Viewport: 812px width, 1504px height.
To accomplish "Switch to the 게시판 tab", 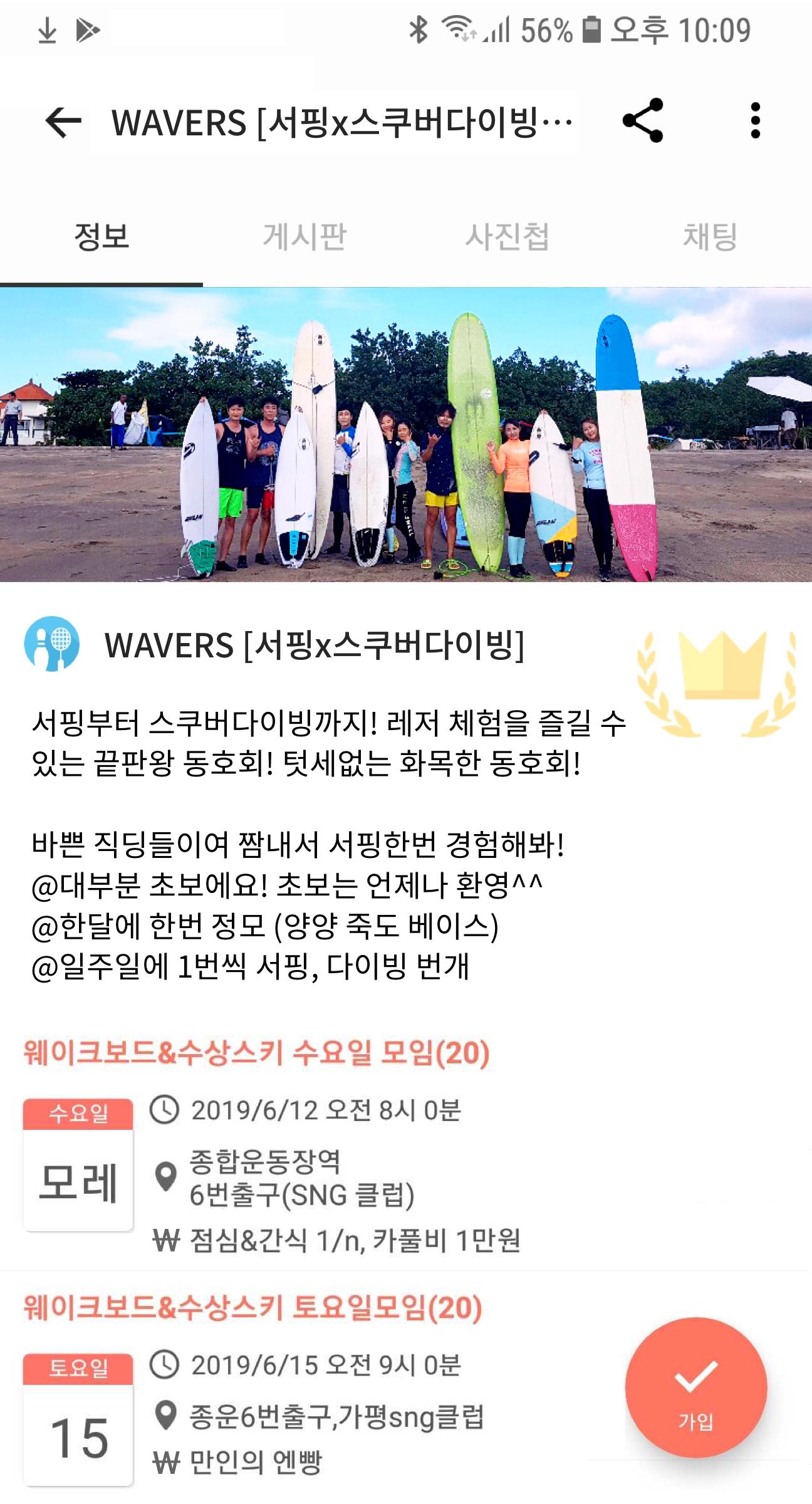I will [x=304, y=237].
